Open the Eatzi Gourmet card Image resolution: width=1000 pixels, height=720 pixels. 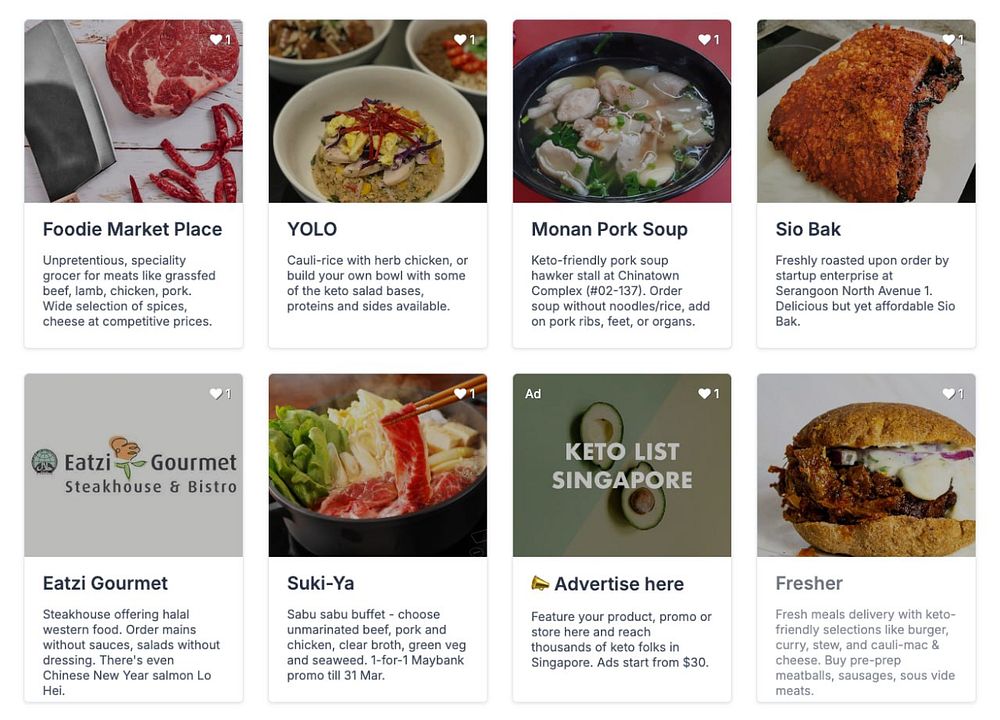pos(105,583)
